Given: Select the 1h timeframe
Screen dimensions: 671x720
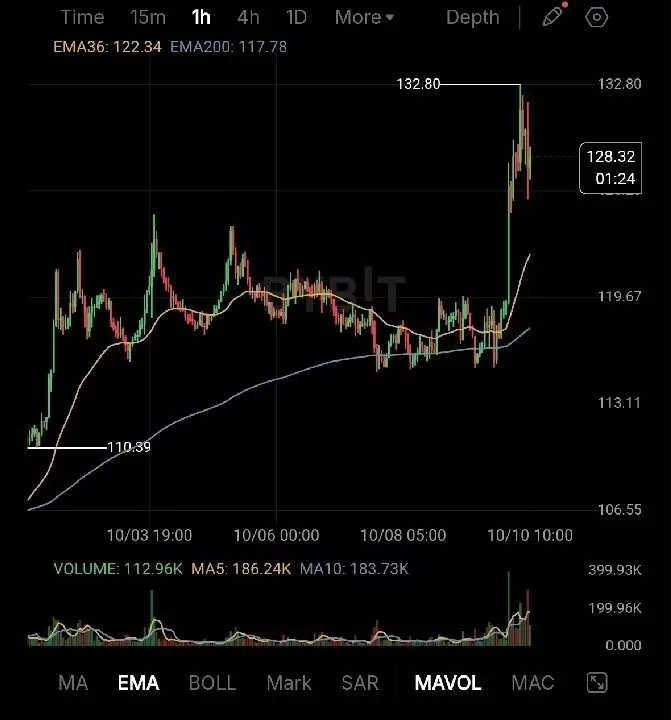Looking at the screenshot, I should [201, 17].
